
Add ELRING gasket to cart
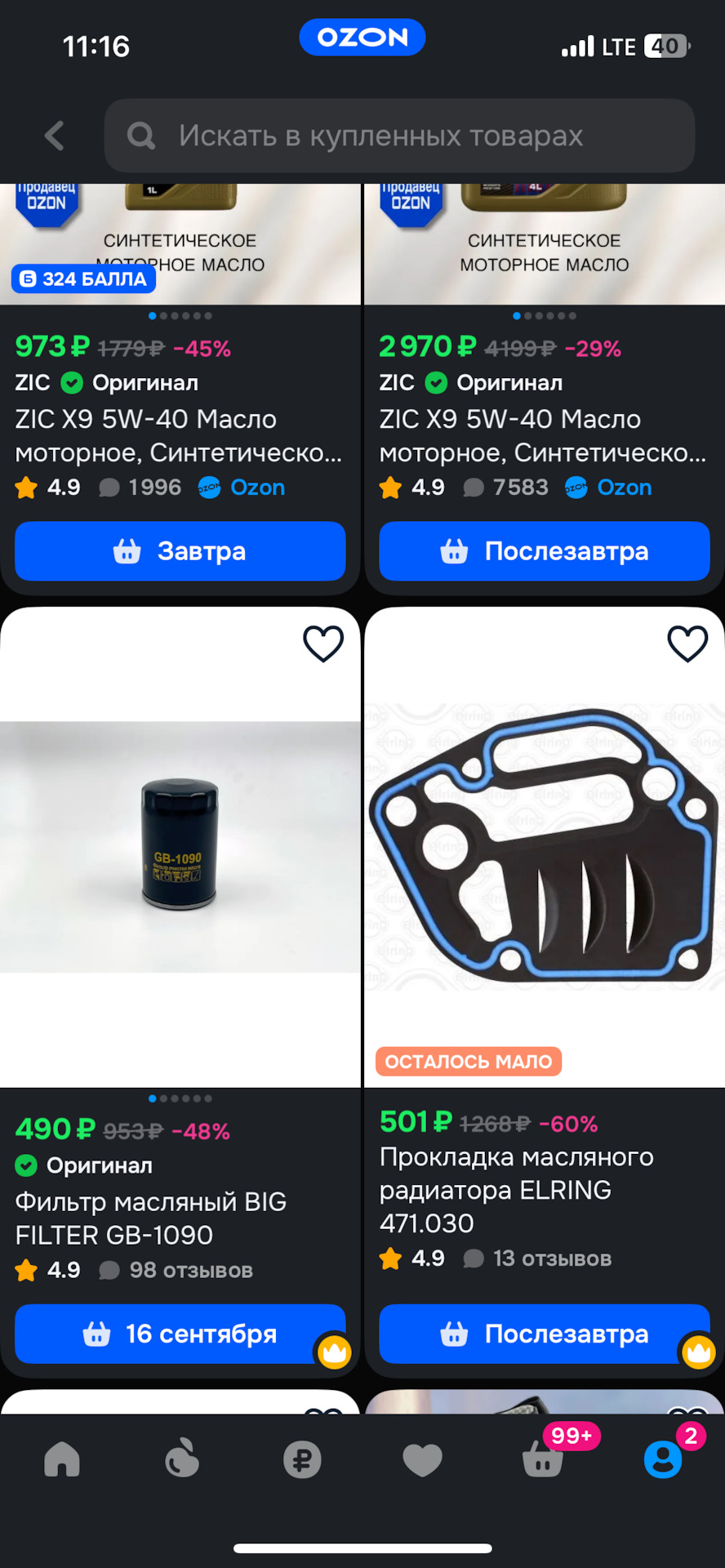(545, 1334)
